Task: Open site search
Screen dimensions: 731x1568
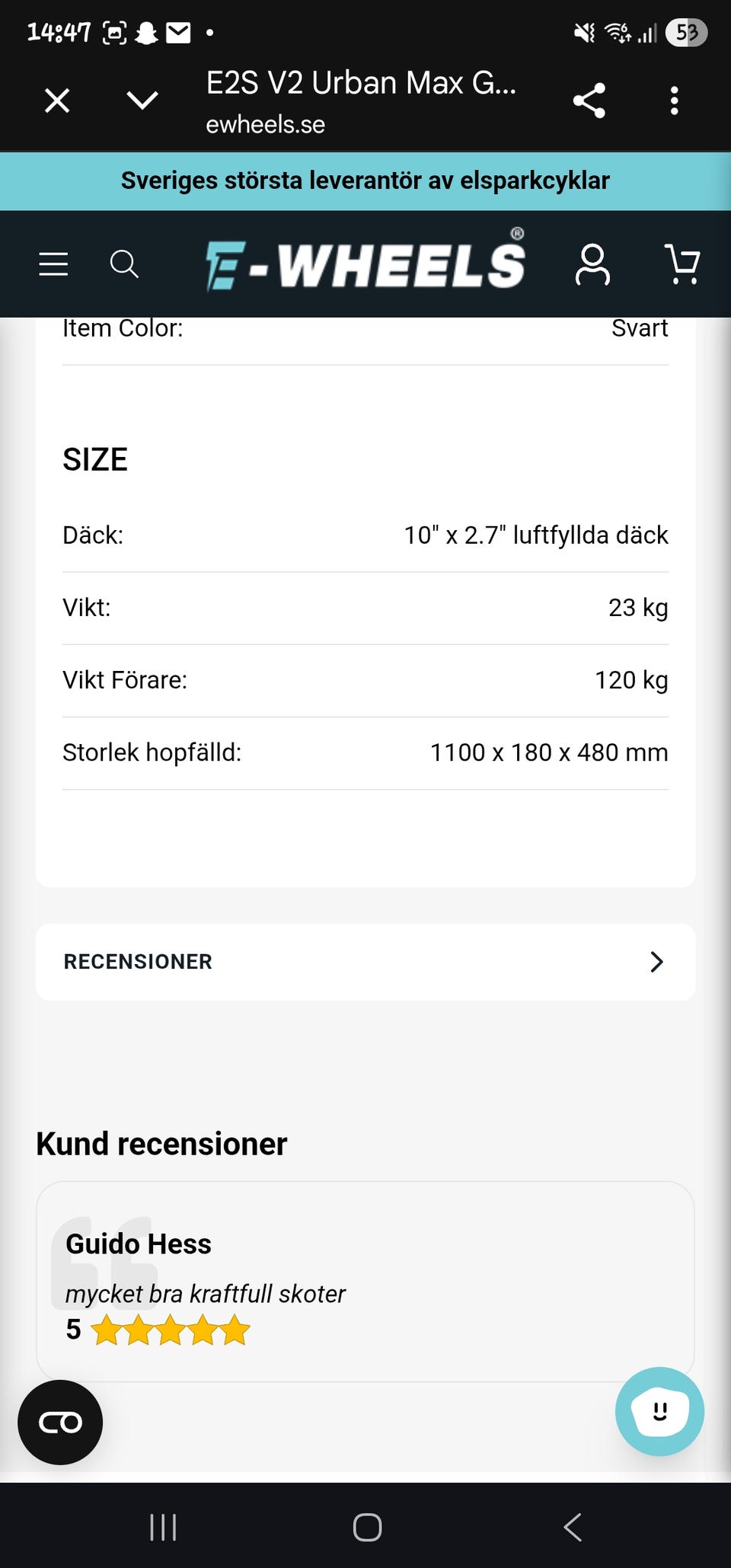Action: [124, 264]
